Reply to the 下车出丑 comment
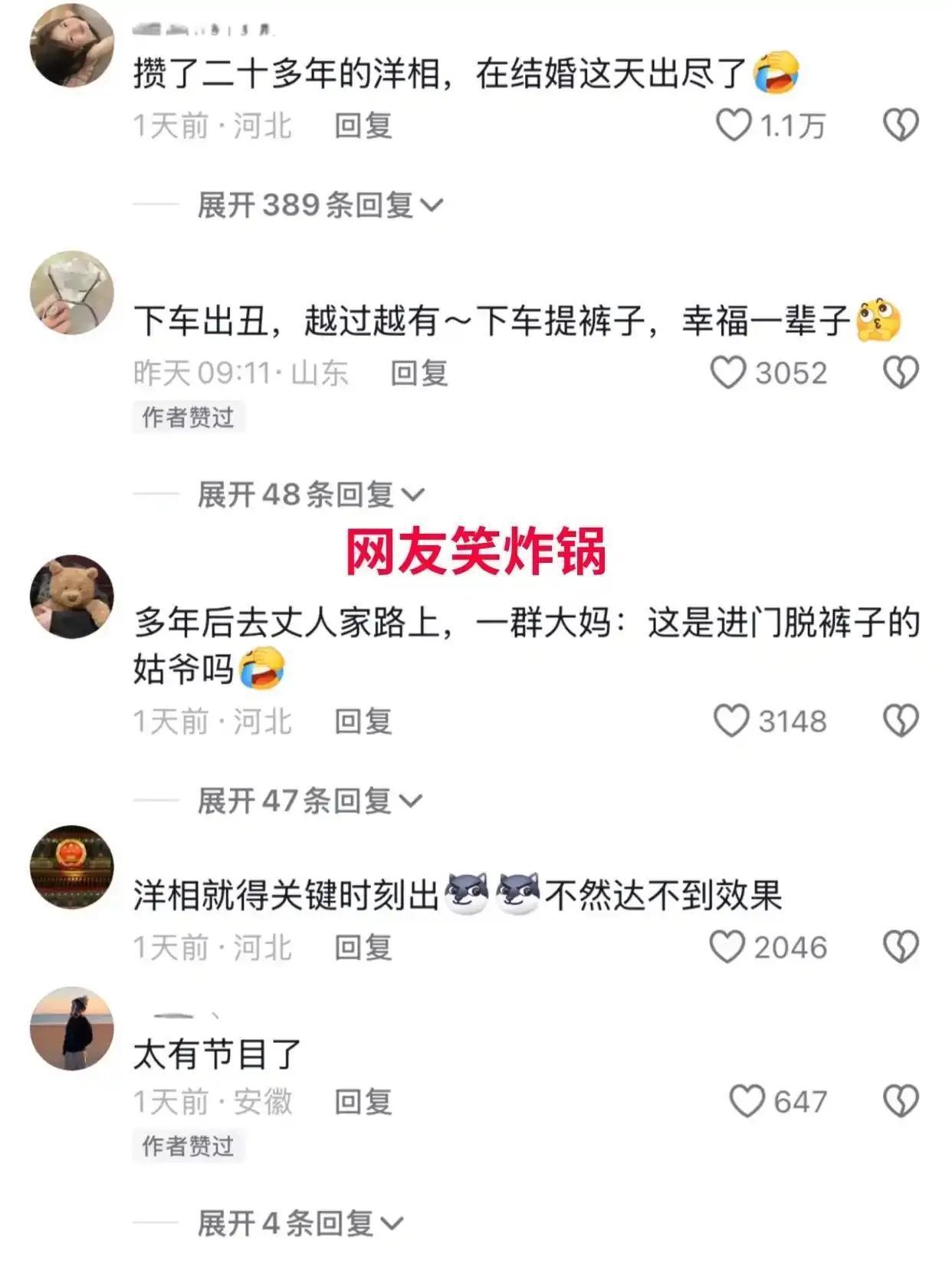 [419, 373]
